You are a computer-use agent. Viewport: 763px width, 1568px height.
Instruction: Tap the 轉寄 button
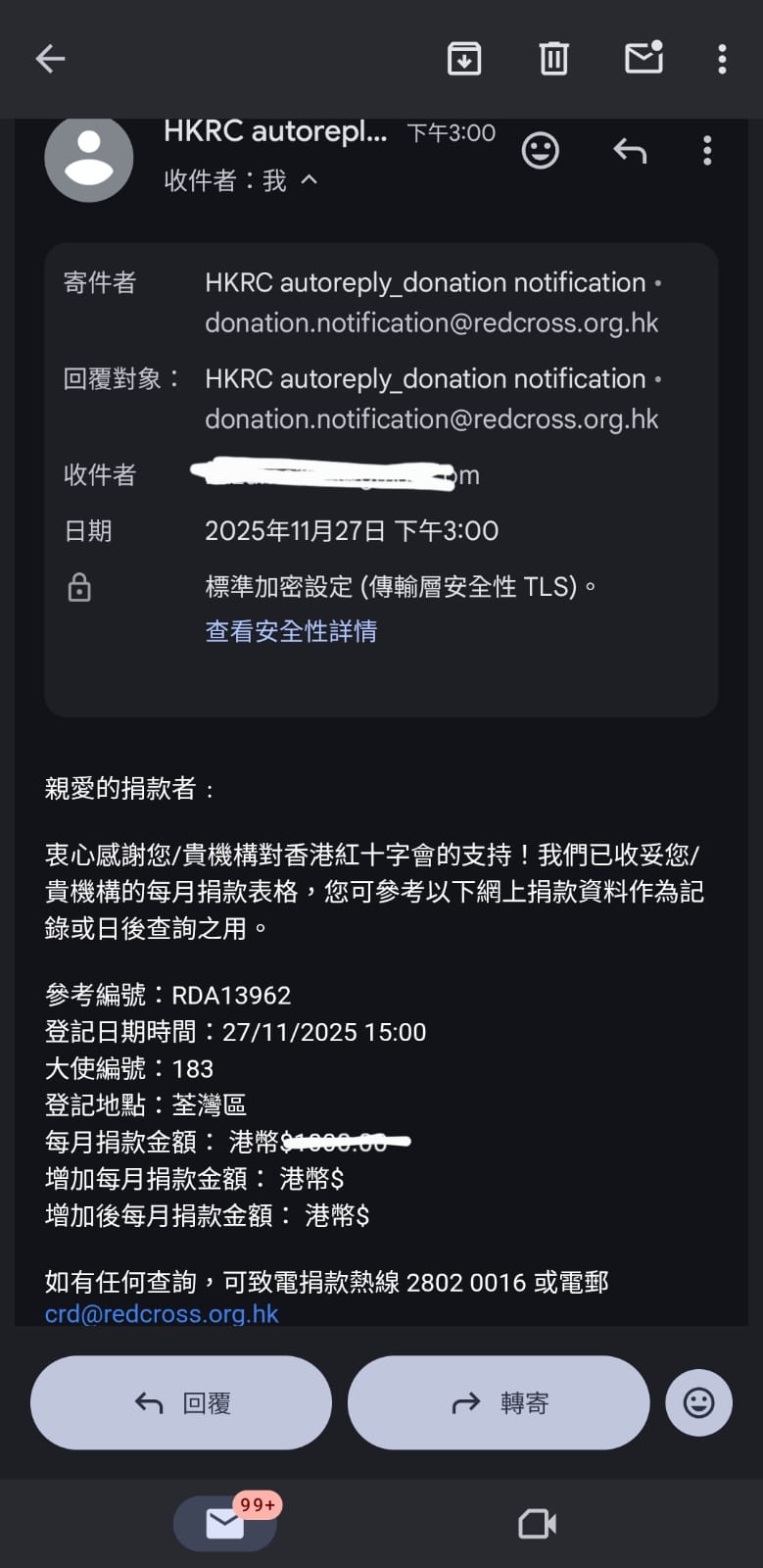499,1402
